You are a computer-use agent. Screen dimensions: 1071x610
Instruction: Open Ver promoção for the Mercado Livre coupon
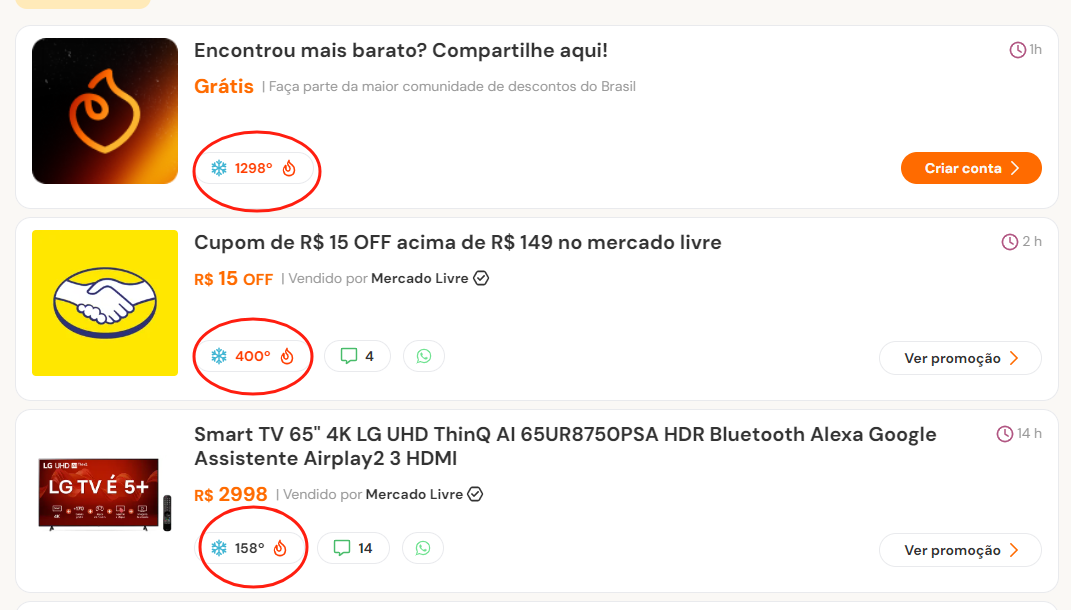point(959,358)
